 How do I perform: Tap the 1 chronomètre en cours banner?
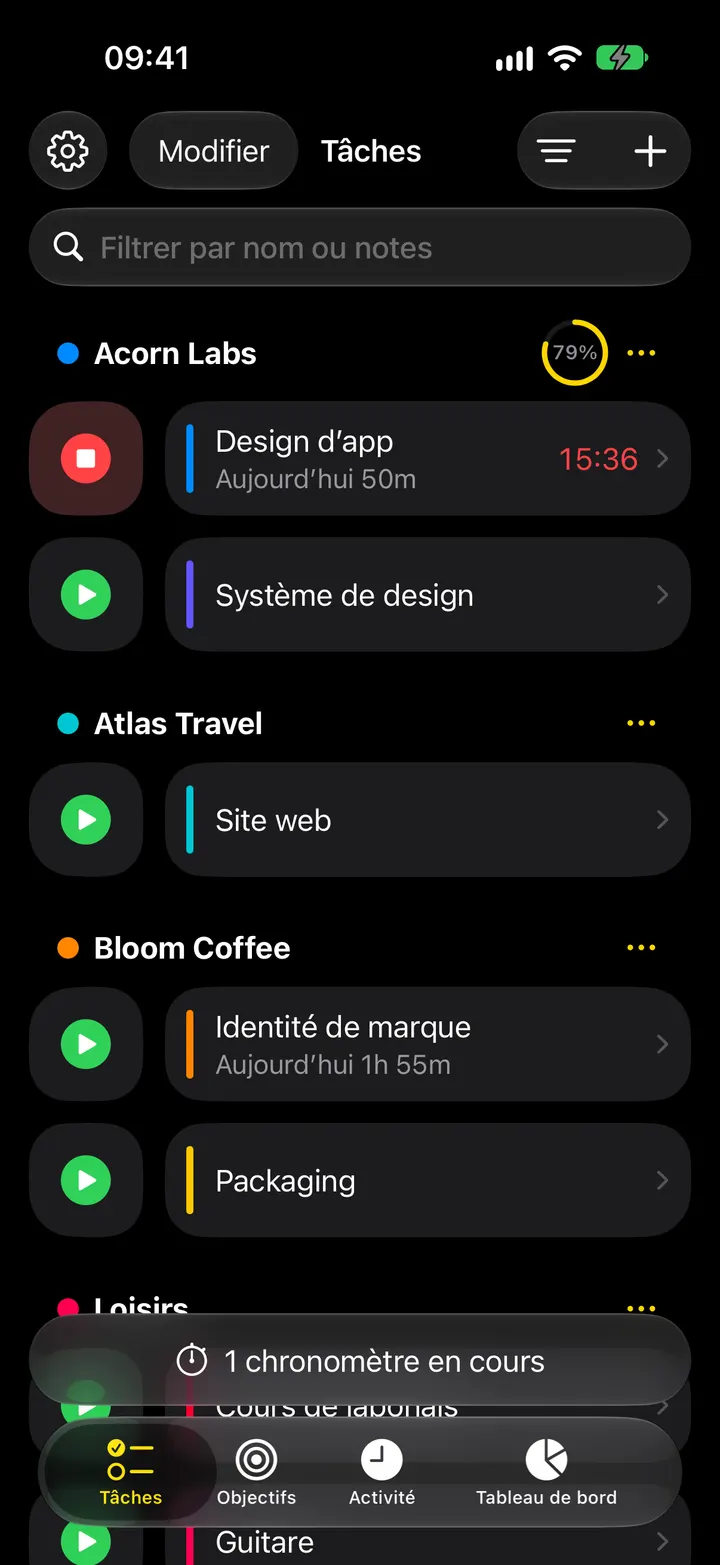[360, 1361]
